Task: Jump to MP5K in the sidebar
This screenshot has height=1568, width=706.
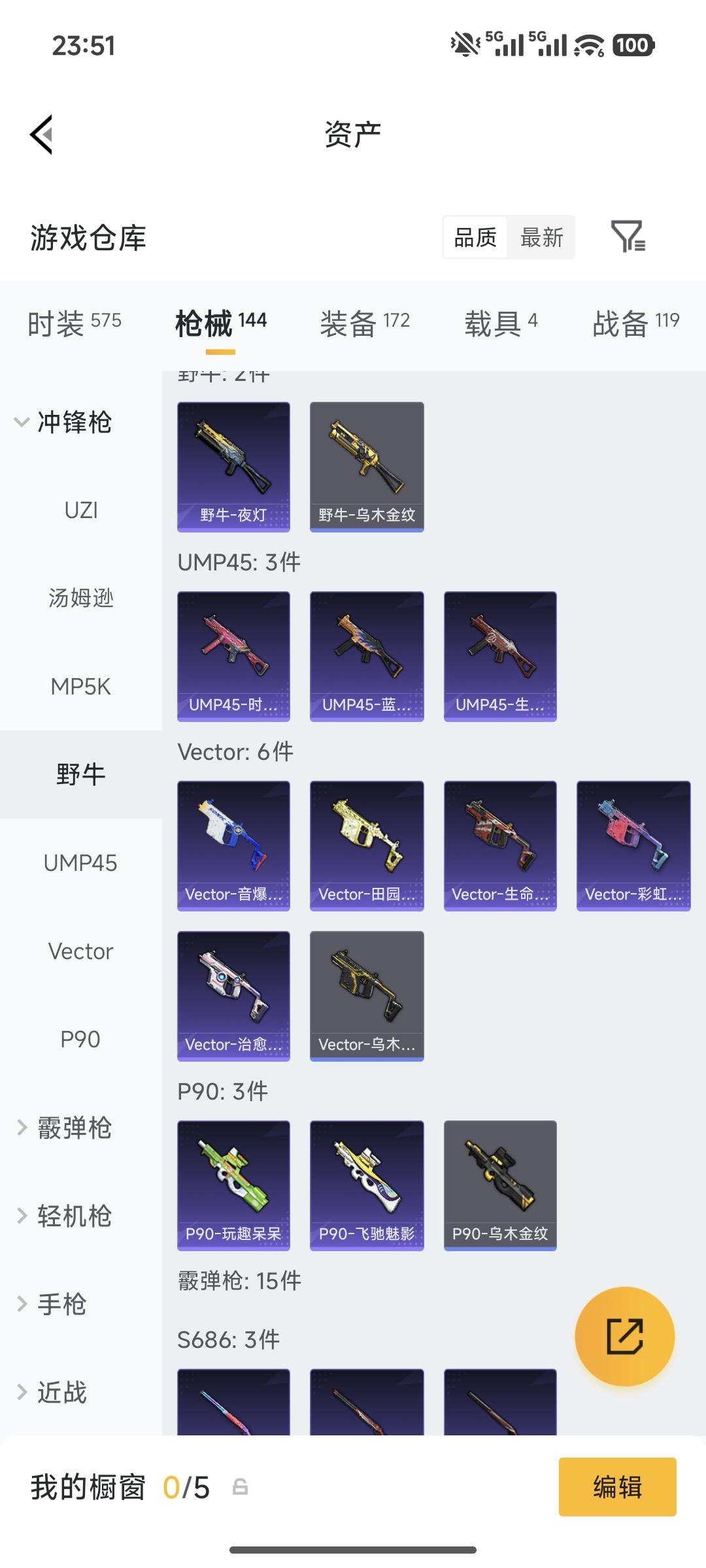Action: click(81, 687)
